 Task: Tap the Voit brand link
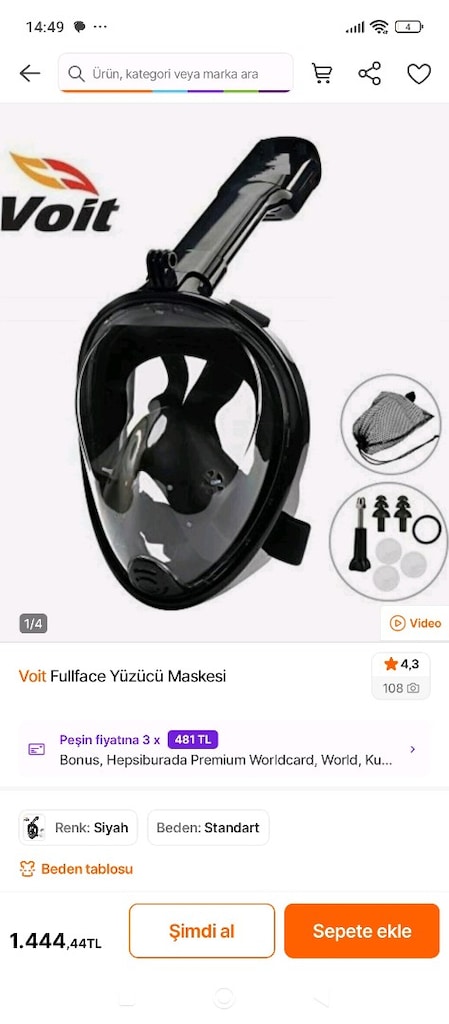32,676
